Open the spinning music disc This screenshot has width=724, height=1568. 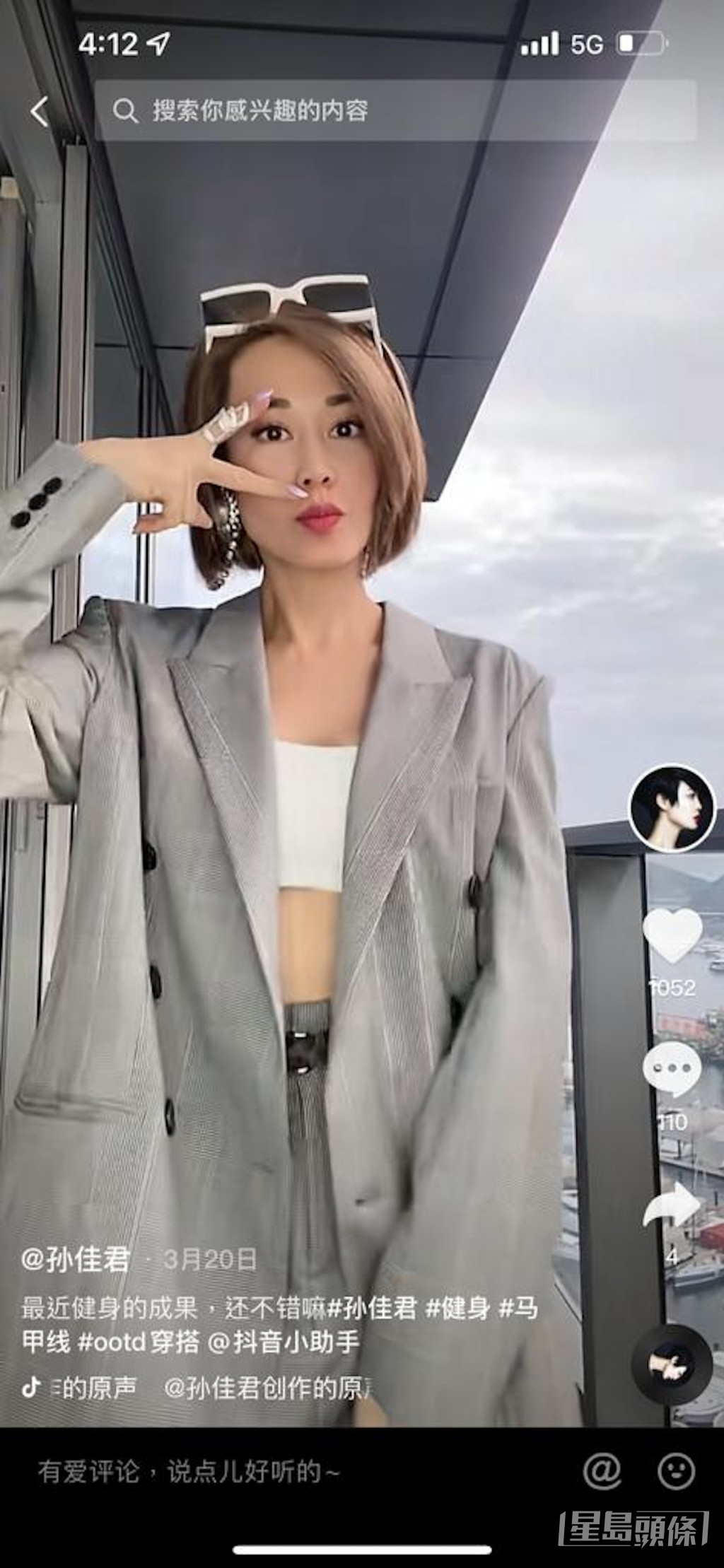pyautogui.click(x=672, y=1364)
